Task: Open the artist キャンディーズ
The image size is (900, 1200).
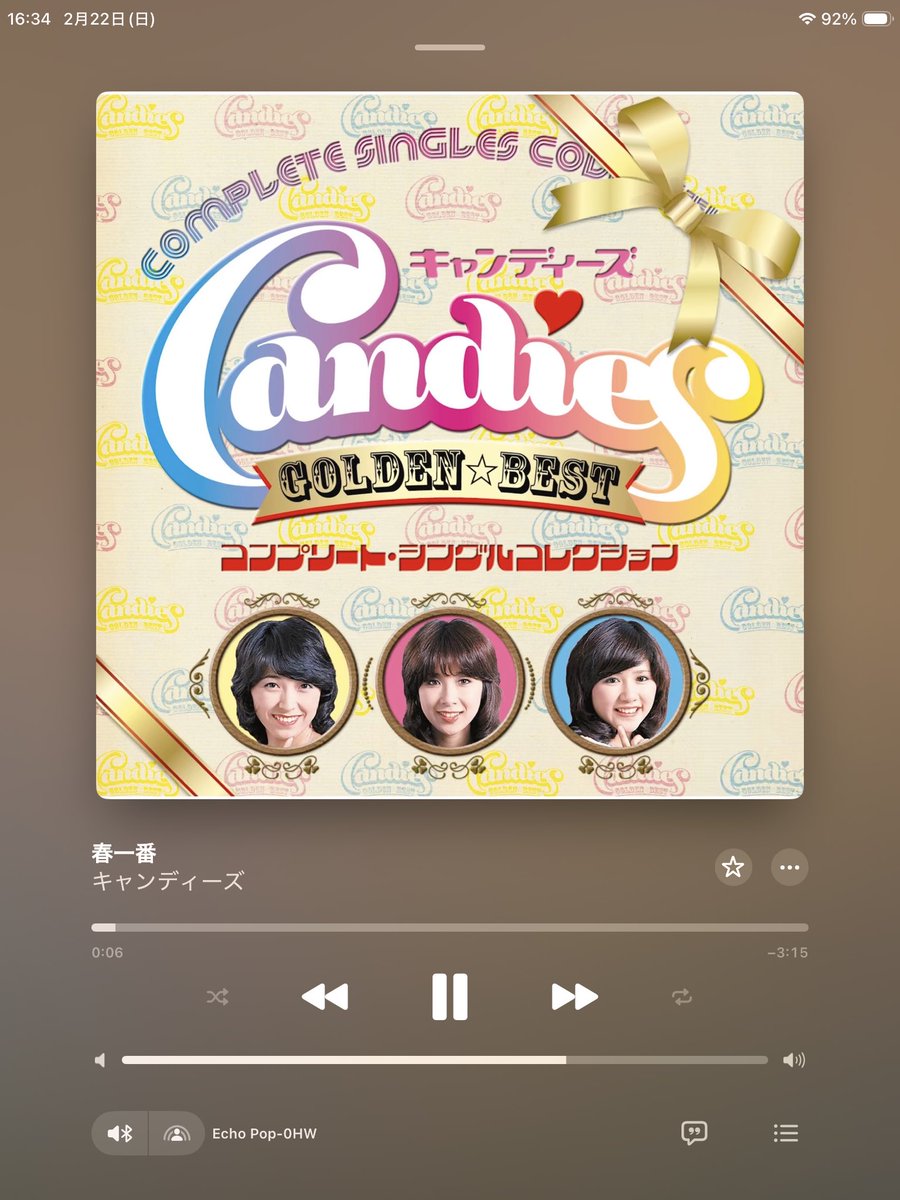Action: click(168, 881)
